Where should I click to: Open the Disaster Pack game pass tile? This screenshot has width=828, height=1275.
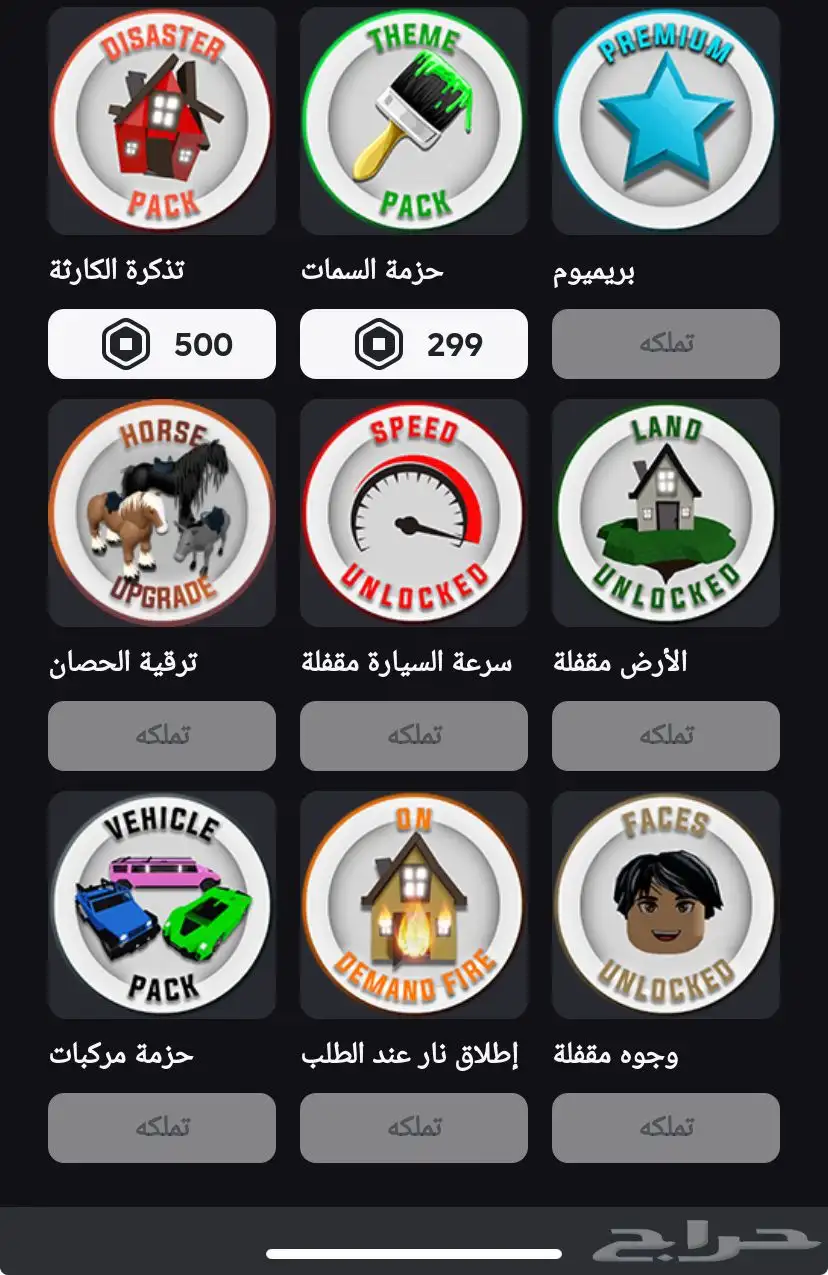tap(161, 121)
